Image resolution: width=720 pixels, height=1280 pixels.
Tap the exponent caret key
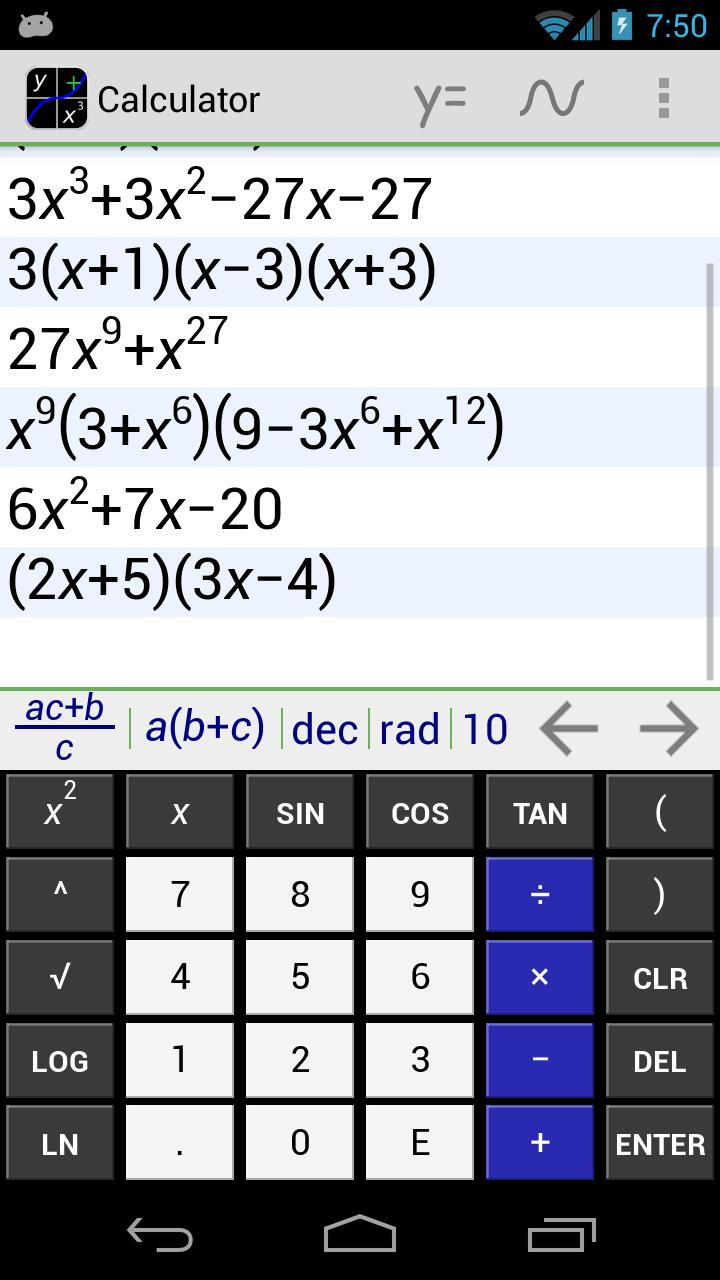(59, 893)
